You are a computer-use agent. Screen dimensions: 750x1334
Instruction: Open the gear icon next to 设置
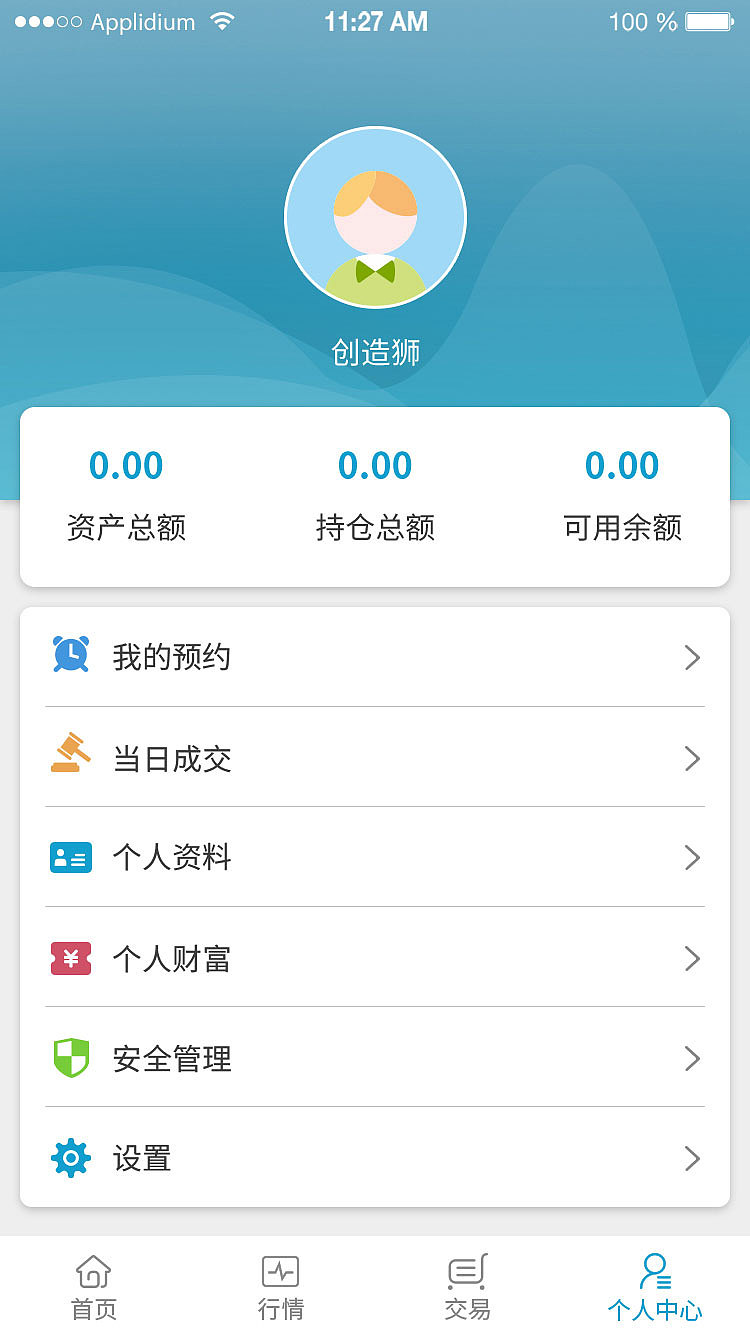[70, 1158]
